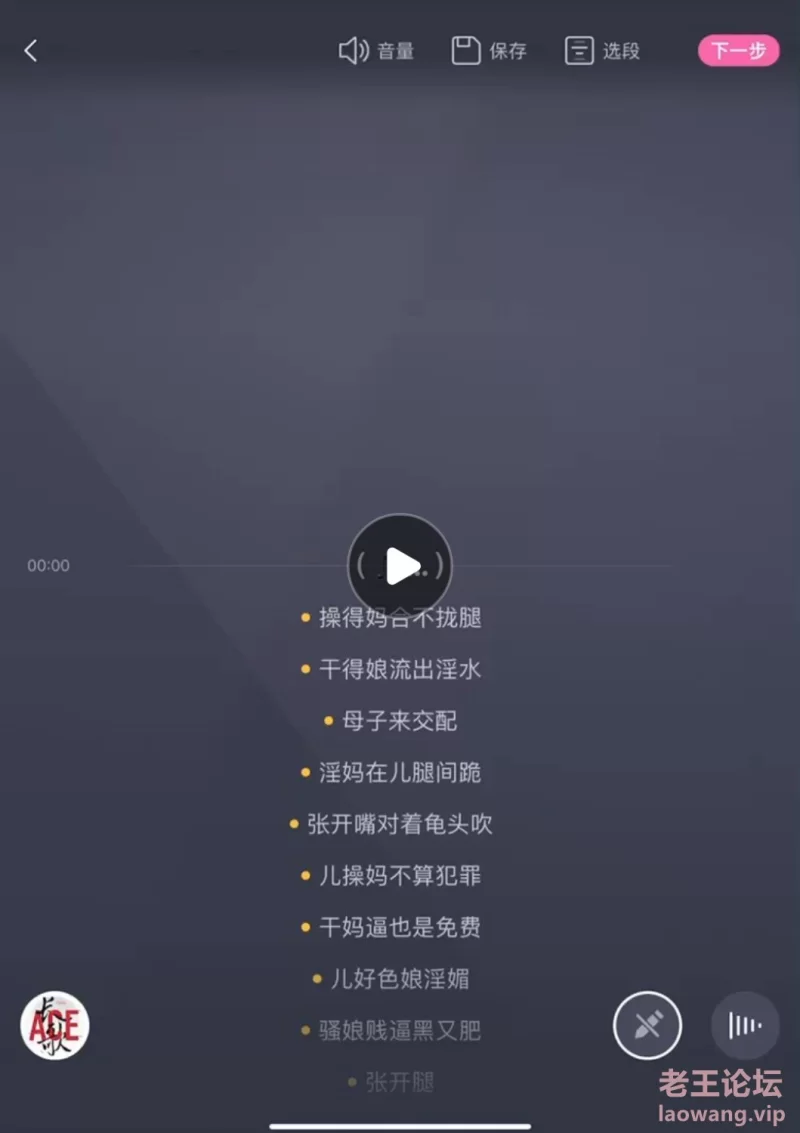Proceed with the 下一步 button

738,51
